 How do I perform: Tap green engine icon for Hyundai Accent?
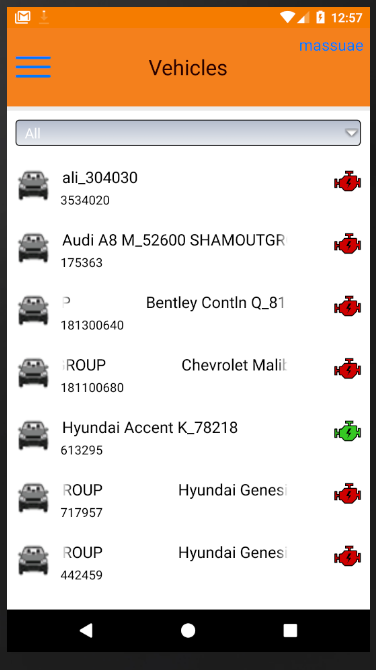point(347,432)
